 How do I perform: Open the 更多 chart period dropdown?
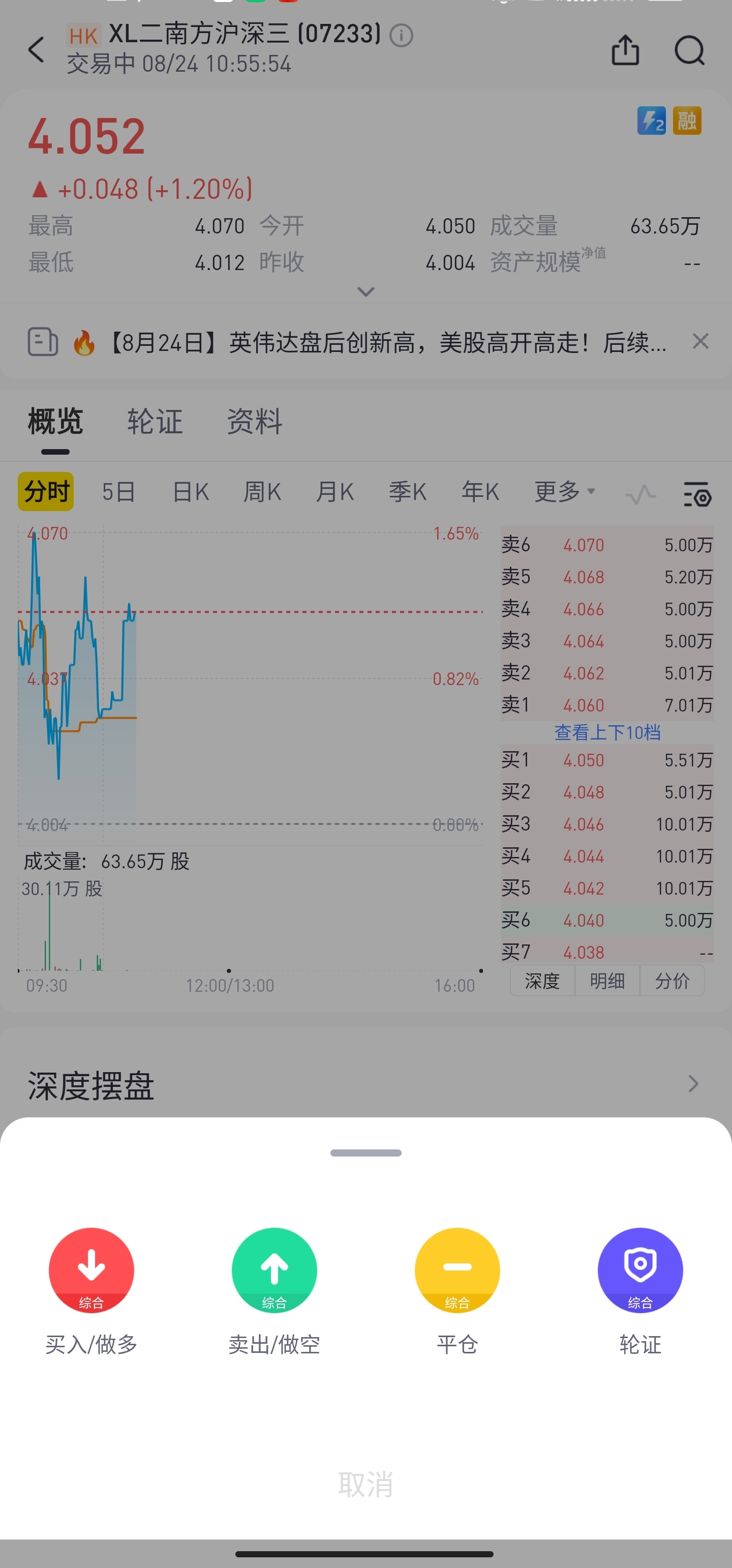564,492
